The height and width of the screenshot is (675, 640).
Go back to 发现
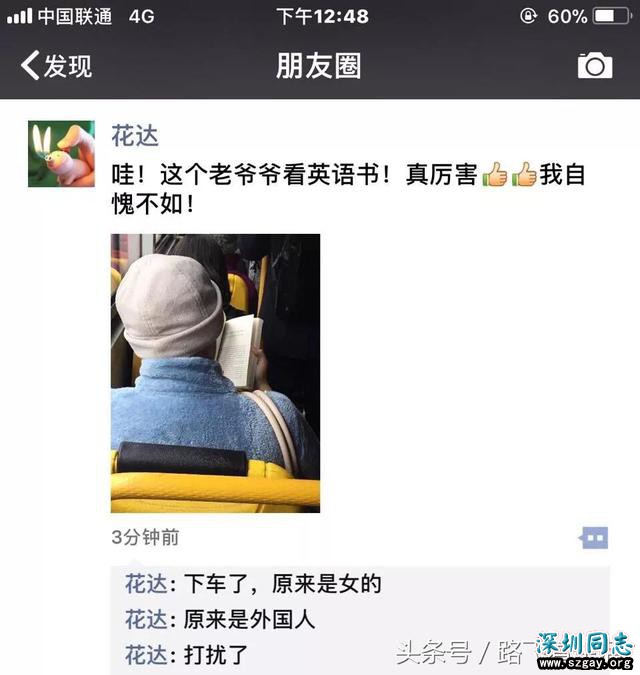tap(56, 66)
